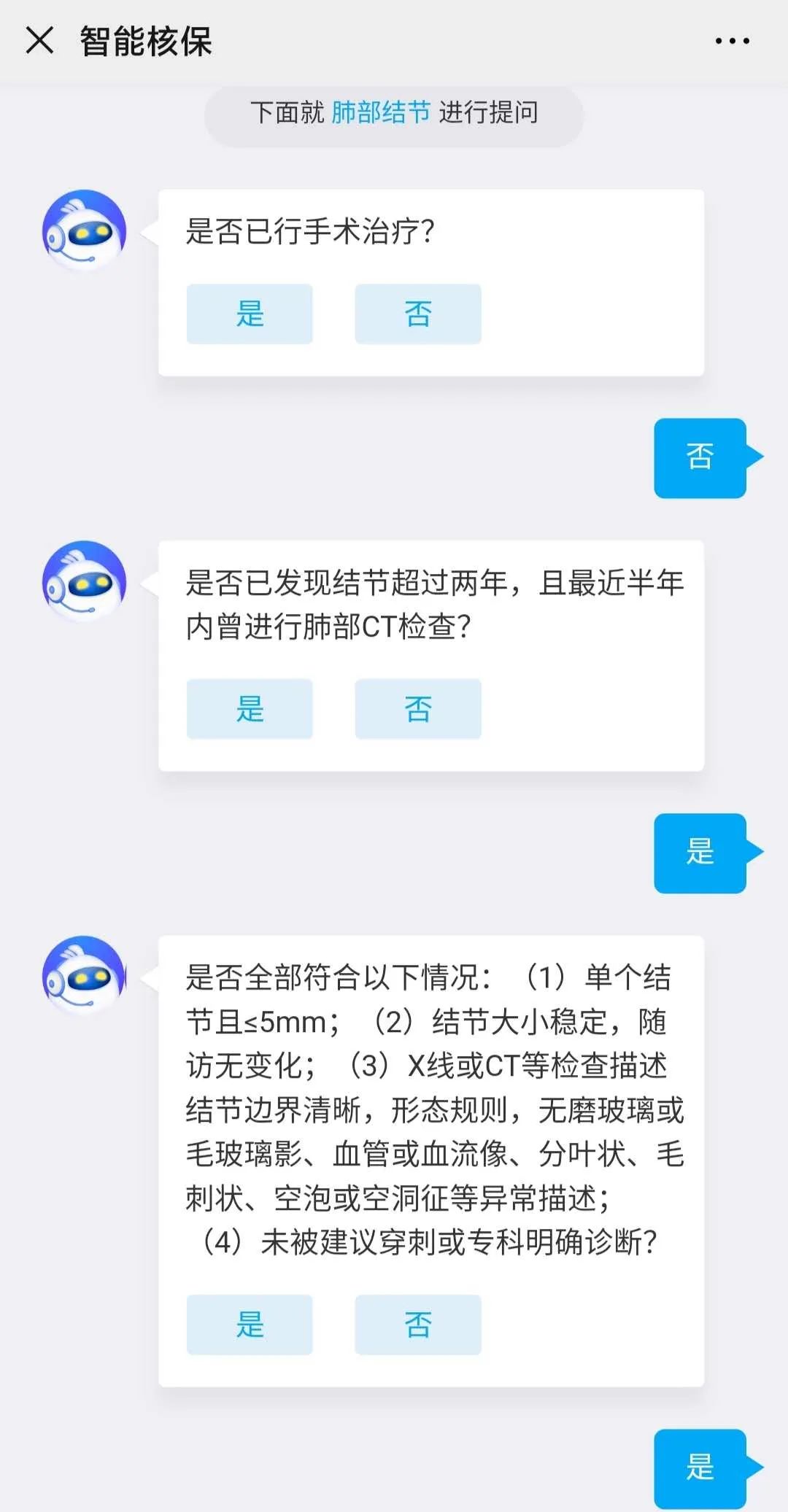This screenshot has height=1512, width=788.
Task: Select 是 for the two-year CT question
Action: pyautogui.click(x=250, y=708)
